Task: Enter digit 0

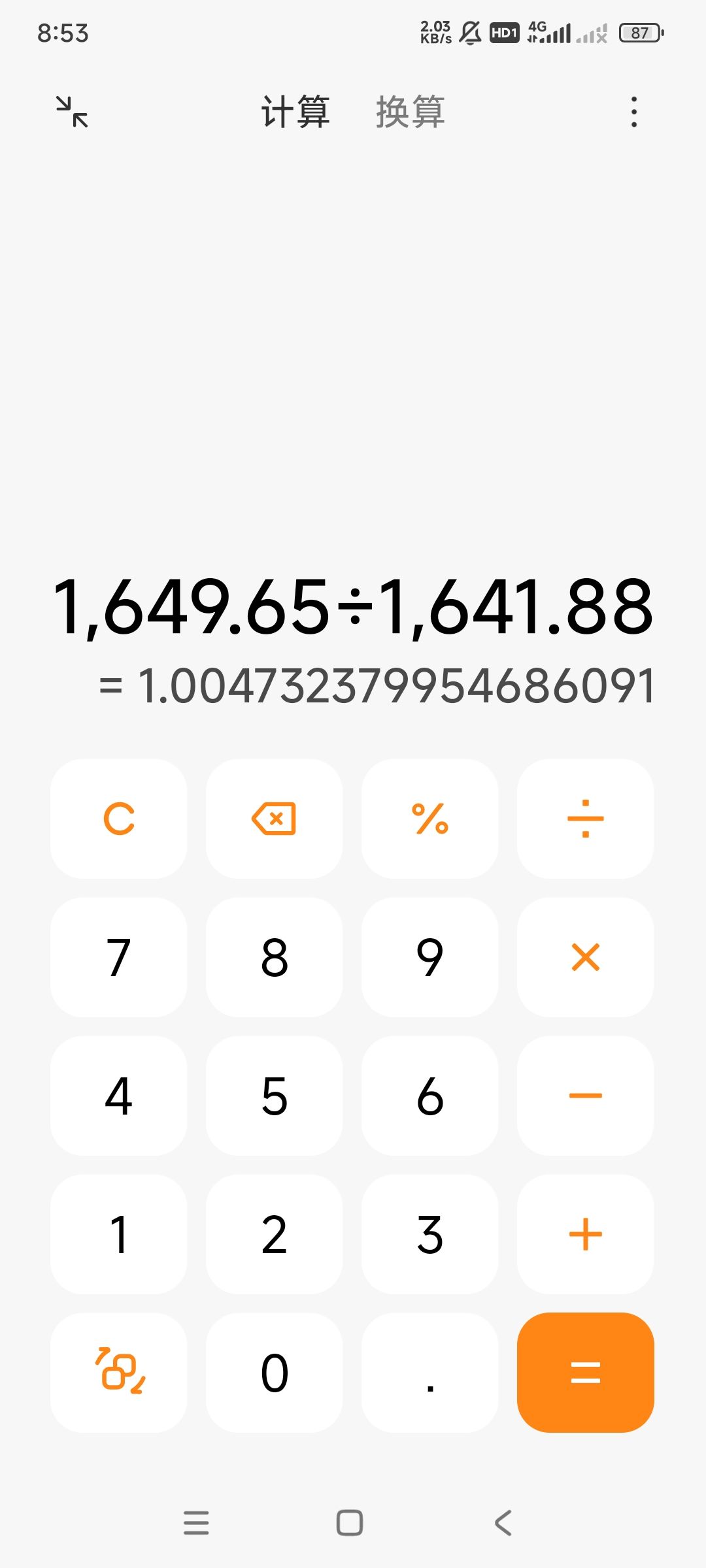Action: (274, 1373)
